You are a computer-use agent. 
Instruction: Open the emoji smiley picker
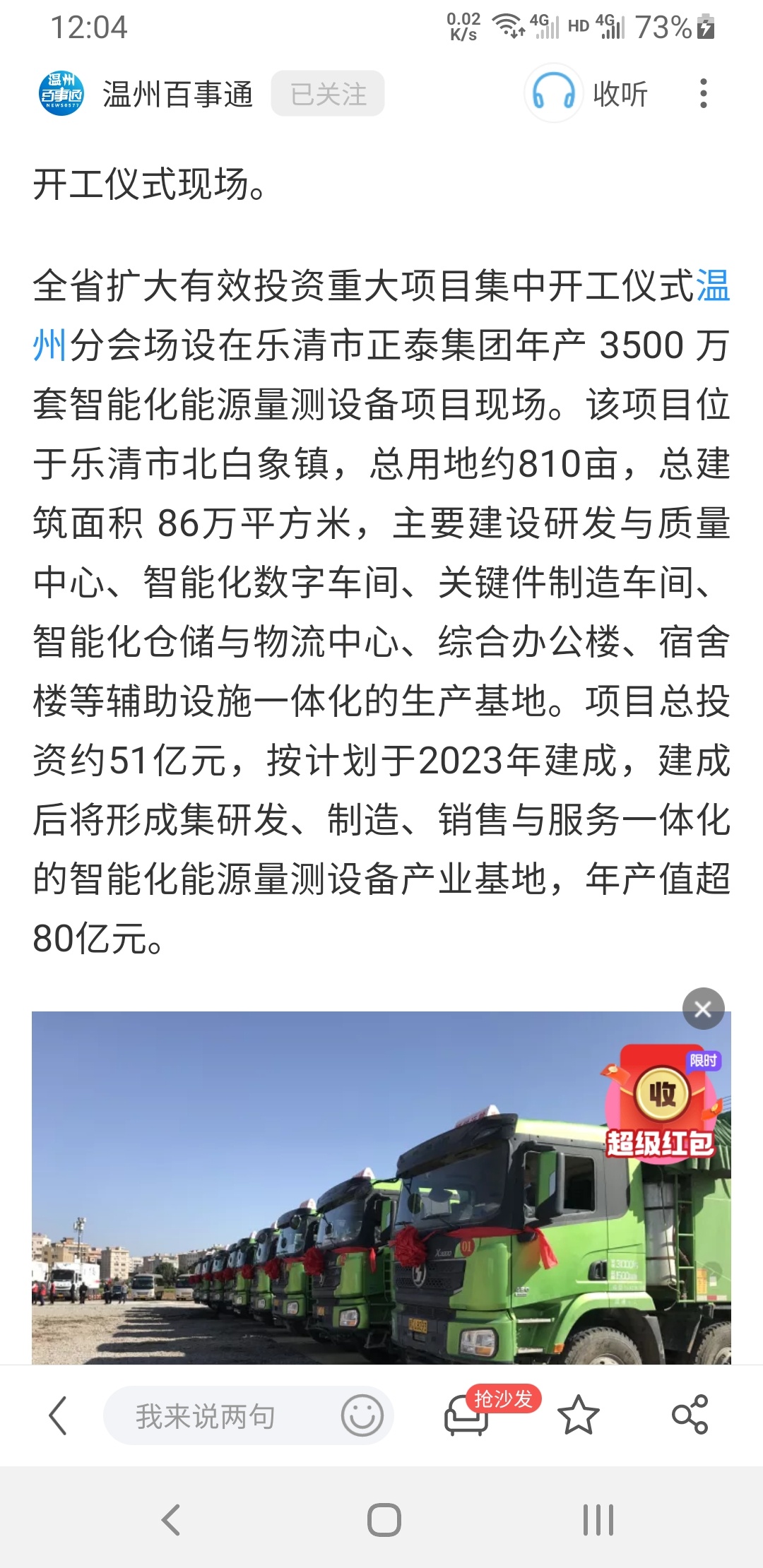362,1415
